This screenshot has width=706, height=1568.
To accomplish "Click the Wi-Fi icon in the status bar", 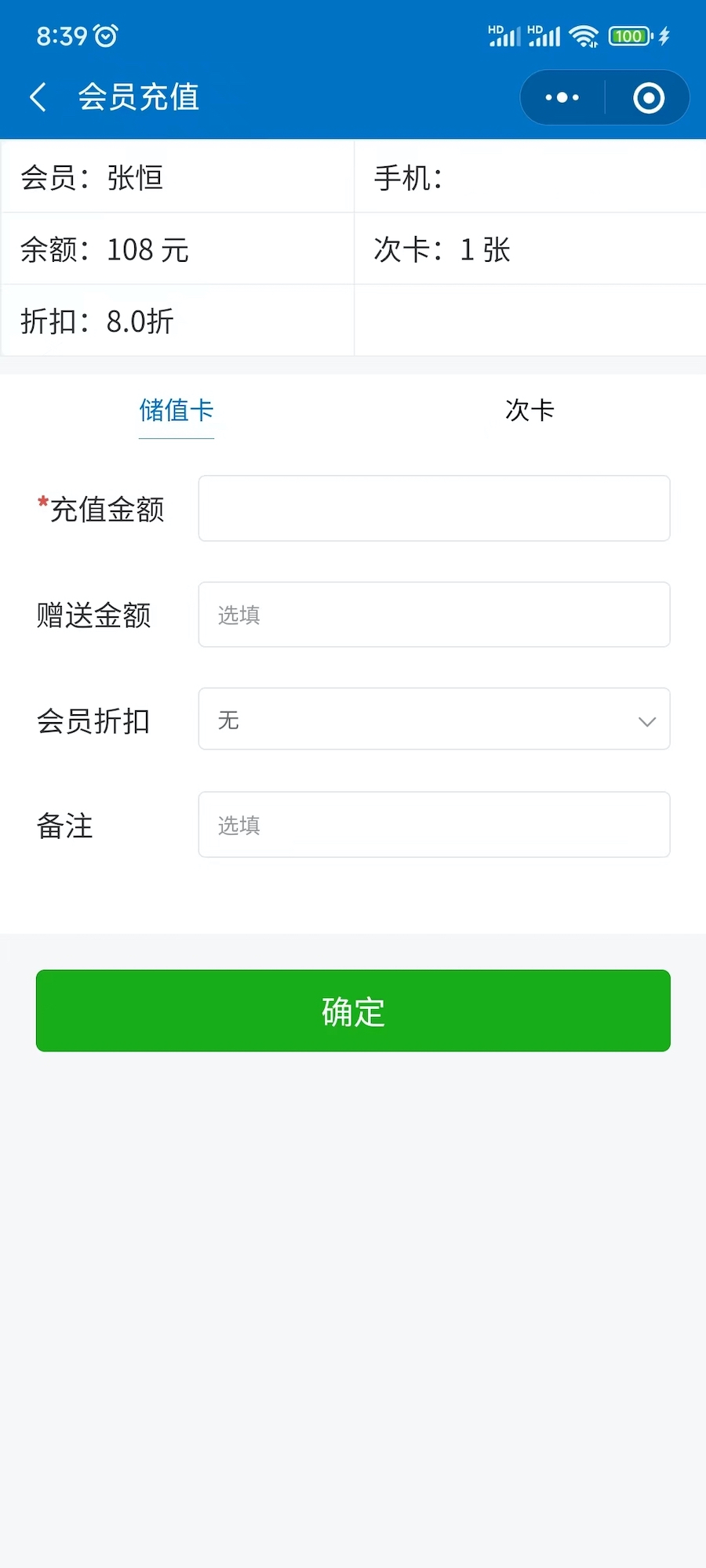I will click(x=583, y=35).
